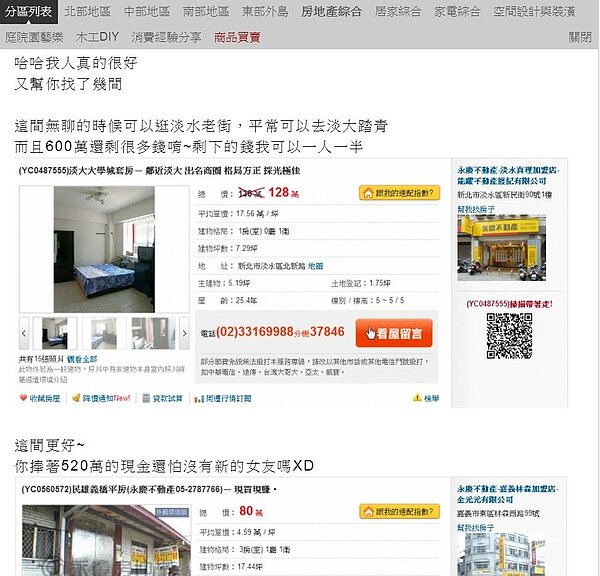Go to the 東部外島 board
This screenshot has height=576, width=600.
pyautogui.click(x=265, y=12)
